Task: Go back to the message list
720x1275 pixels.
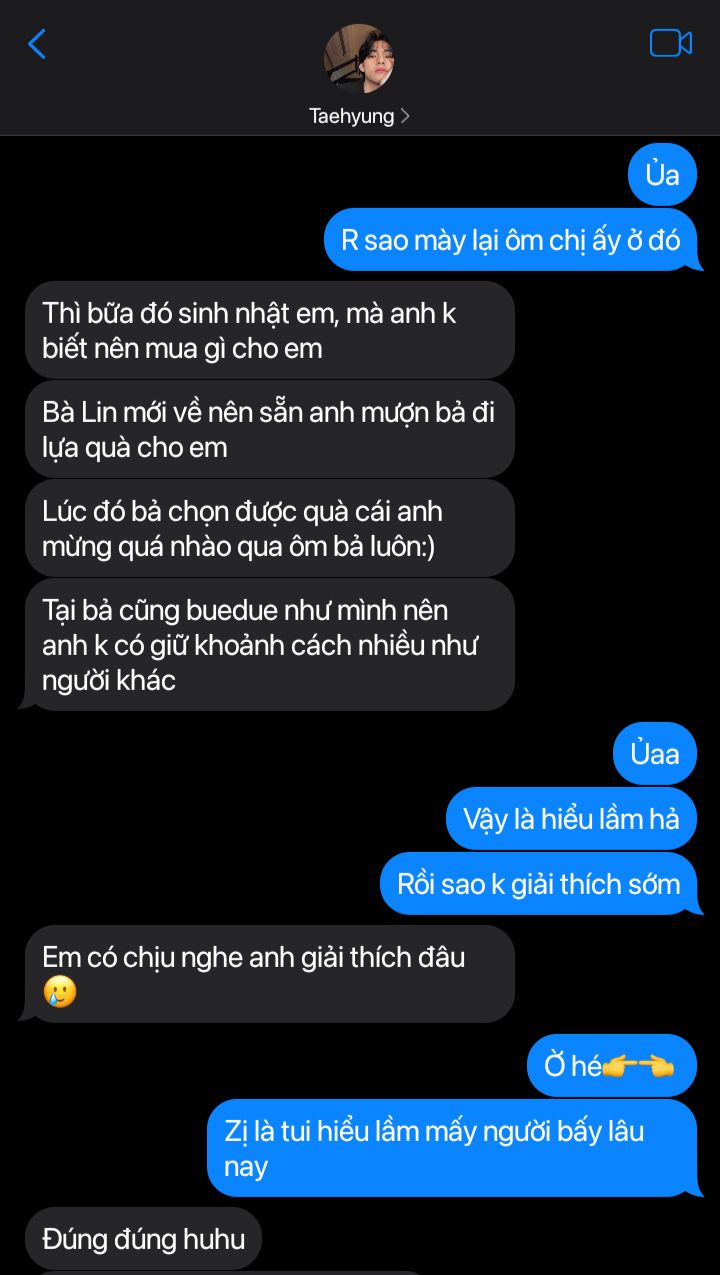Action: 37,44
